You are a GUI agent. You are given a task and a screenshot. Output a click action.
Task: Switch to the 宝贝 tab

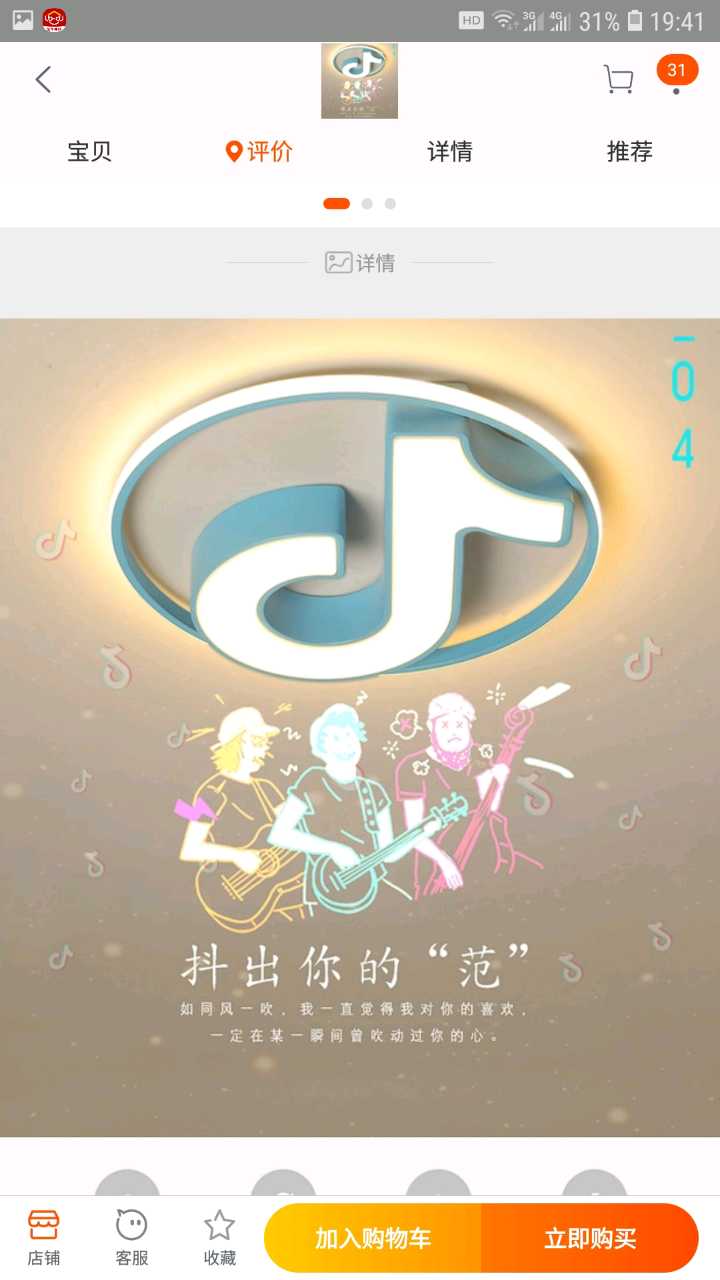[x=90, y=152]
